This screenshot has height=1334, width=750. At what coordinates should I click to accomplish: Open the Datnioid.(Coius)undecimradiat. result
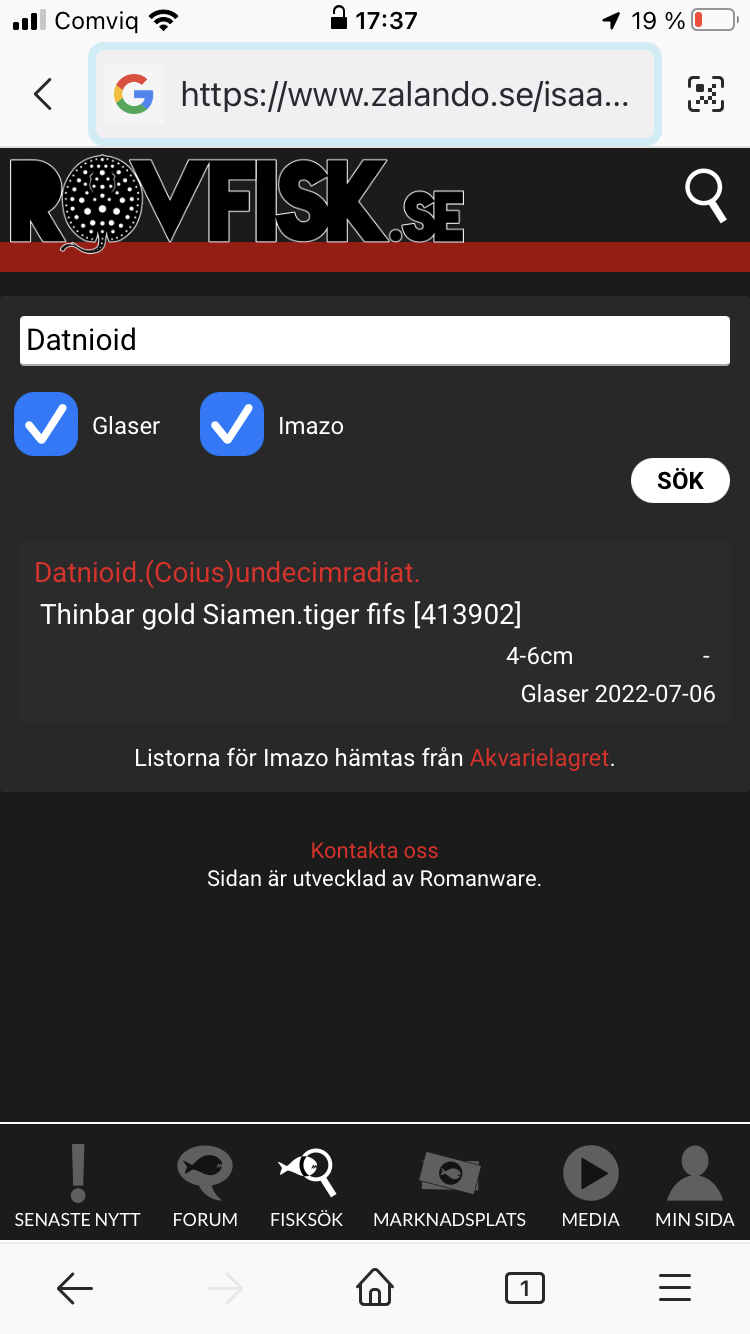227,573
